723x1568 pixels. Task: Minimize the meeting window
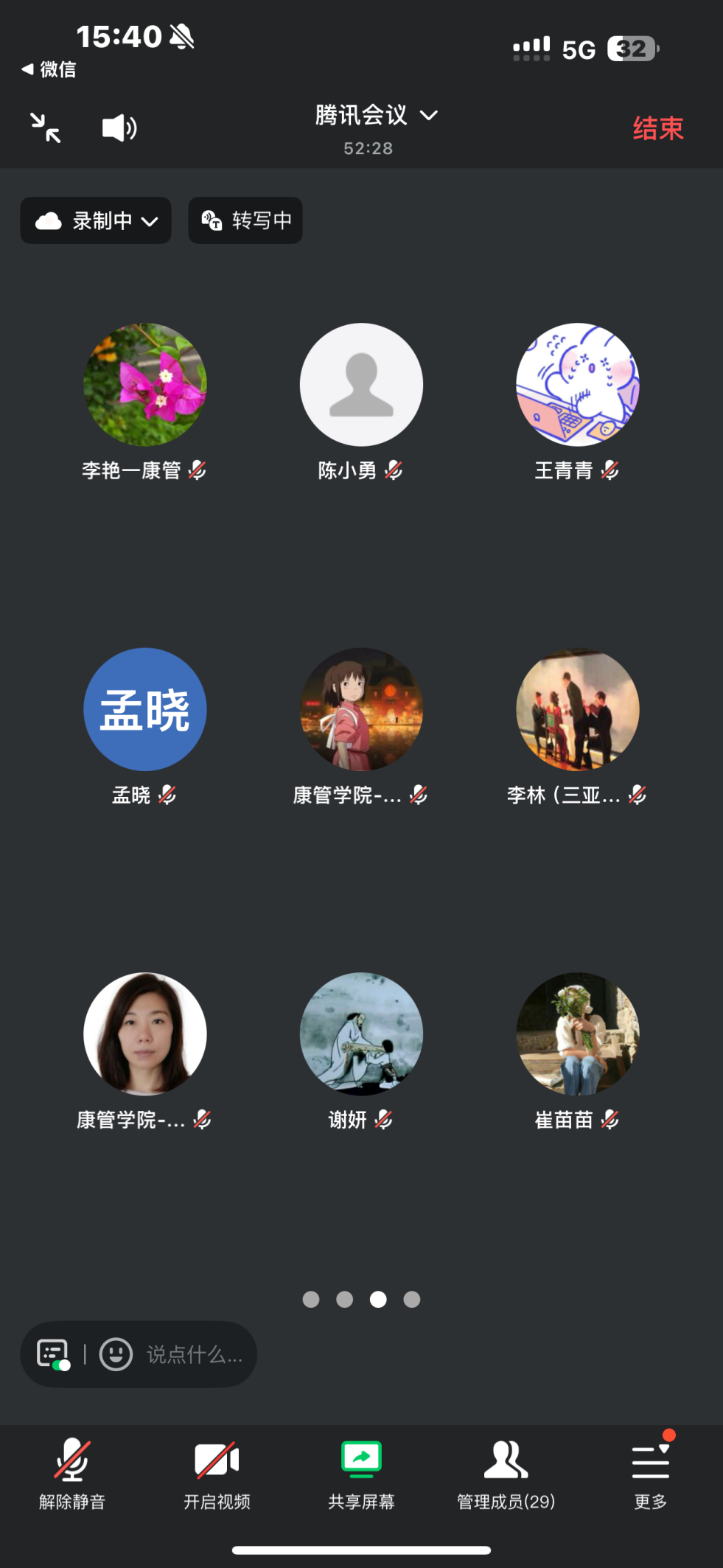(x=46, y=128)
